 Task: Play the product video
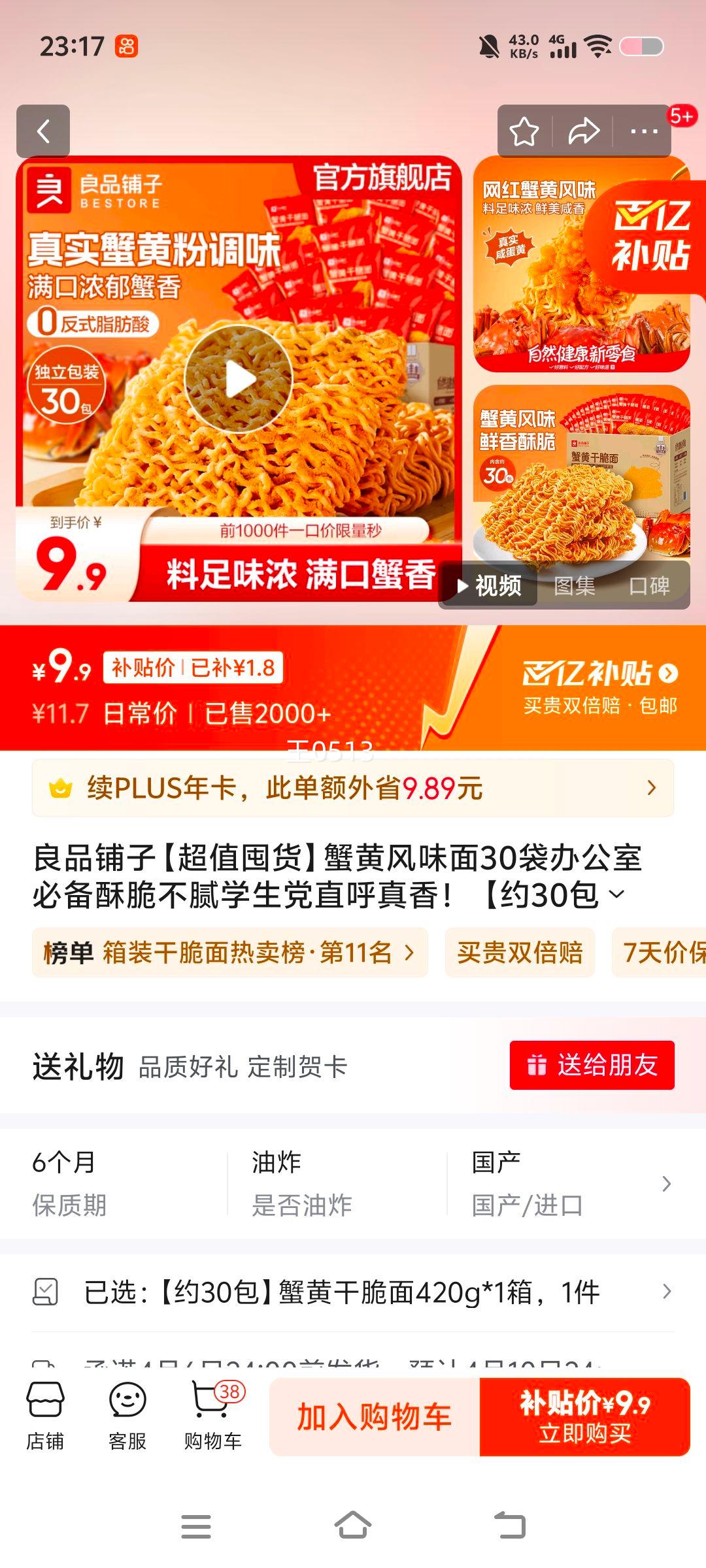(239, 378)
